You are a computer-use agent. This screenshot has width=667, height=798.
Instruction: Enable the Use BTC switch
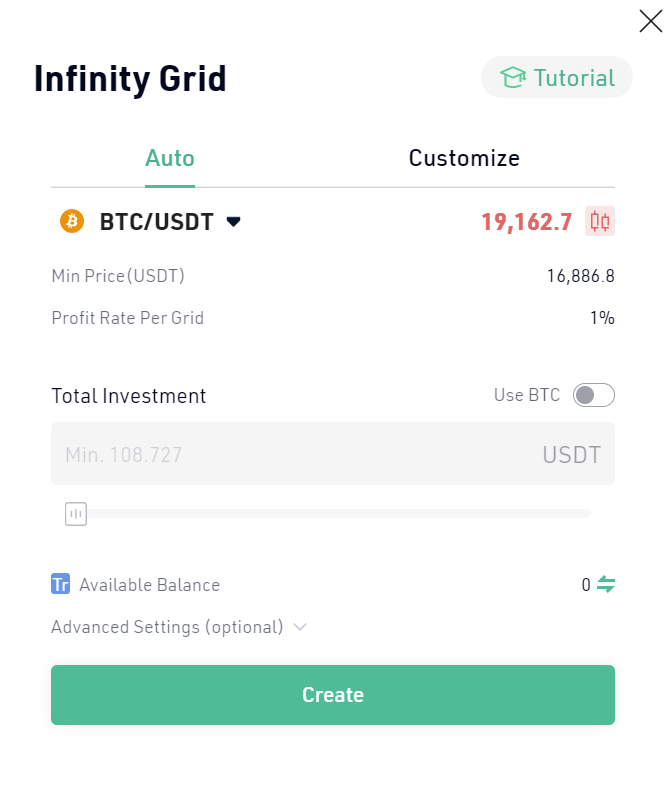(593, 395)
